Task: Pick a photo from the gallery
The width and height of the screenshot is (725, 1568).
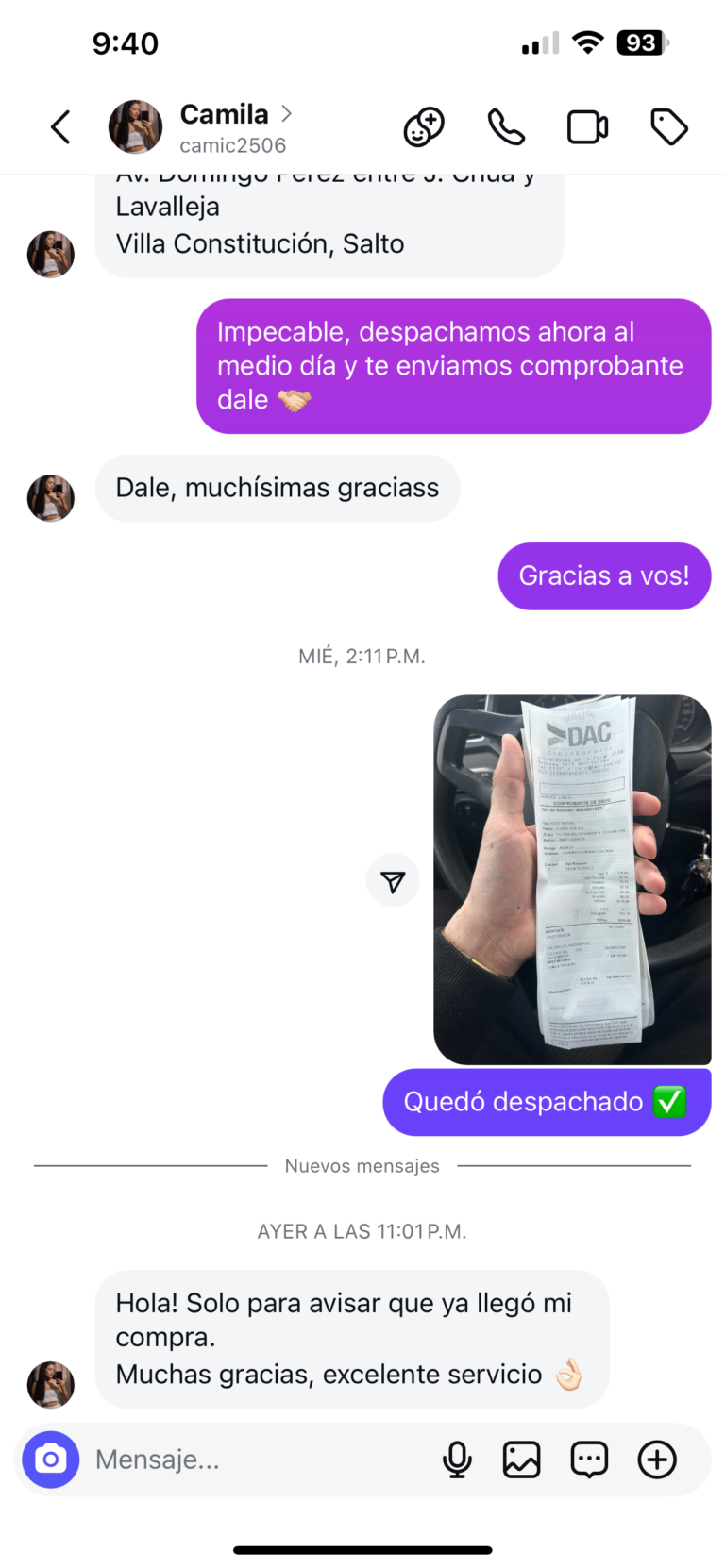Action: click(x=521, y=1460)
